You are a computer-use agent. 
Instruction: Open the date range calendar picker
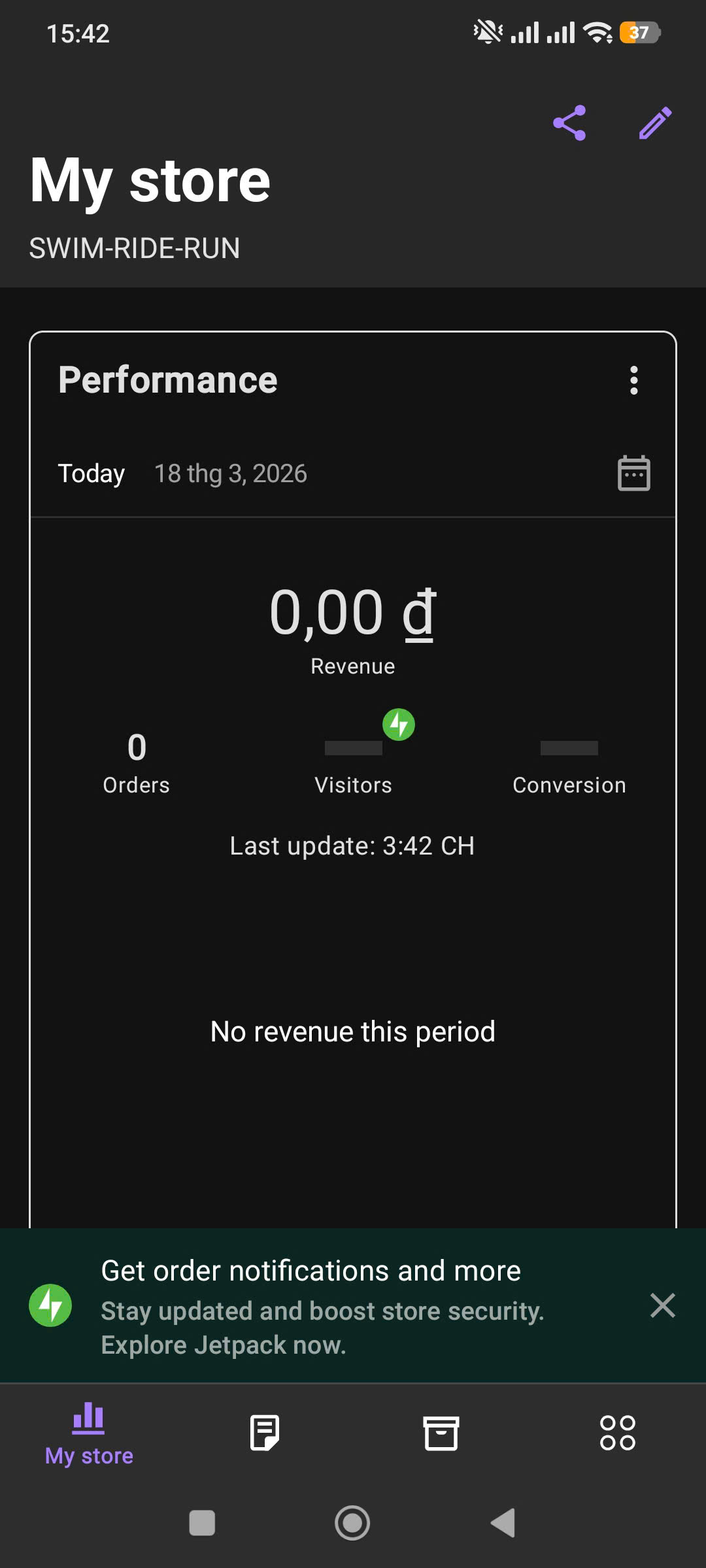633,473
